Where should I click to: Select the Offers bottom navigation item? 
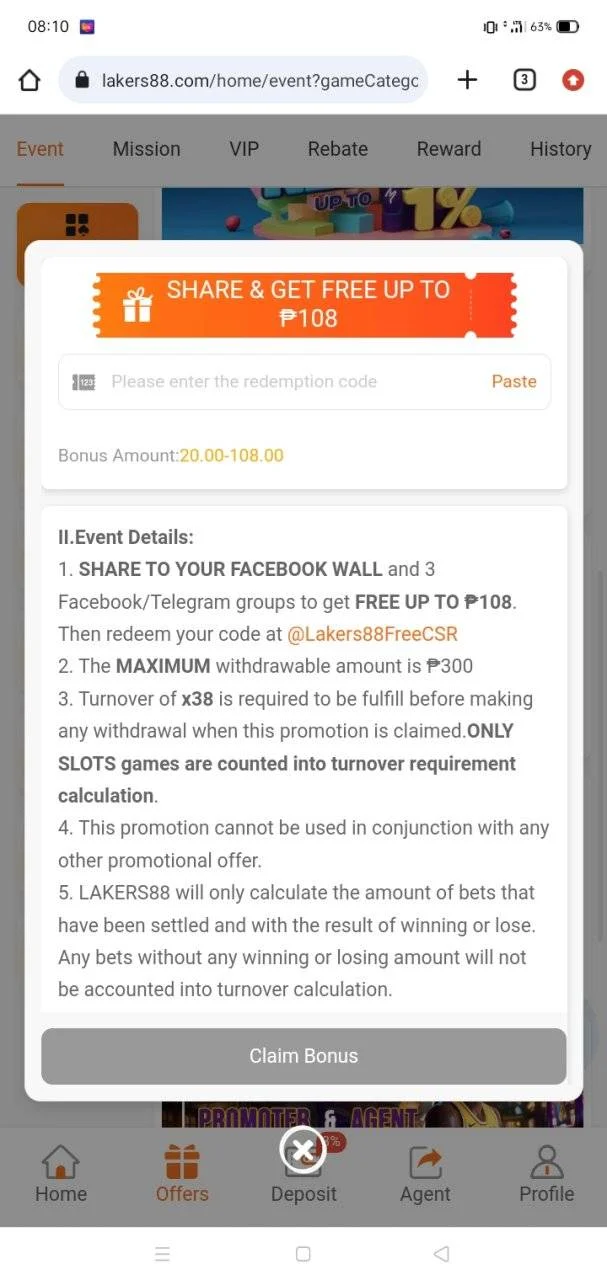182,1174
